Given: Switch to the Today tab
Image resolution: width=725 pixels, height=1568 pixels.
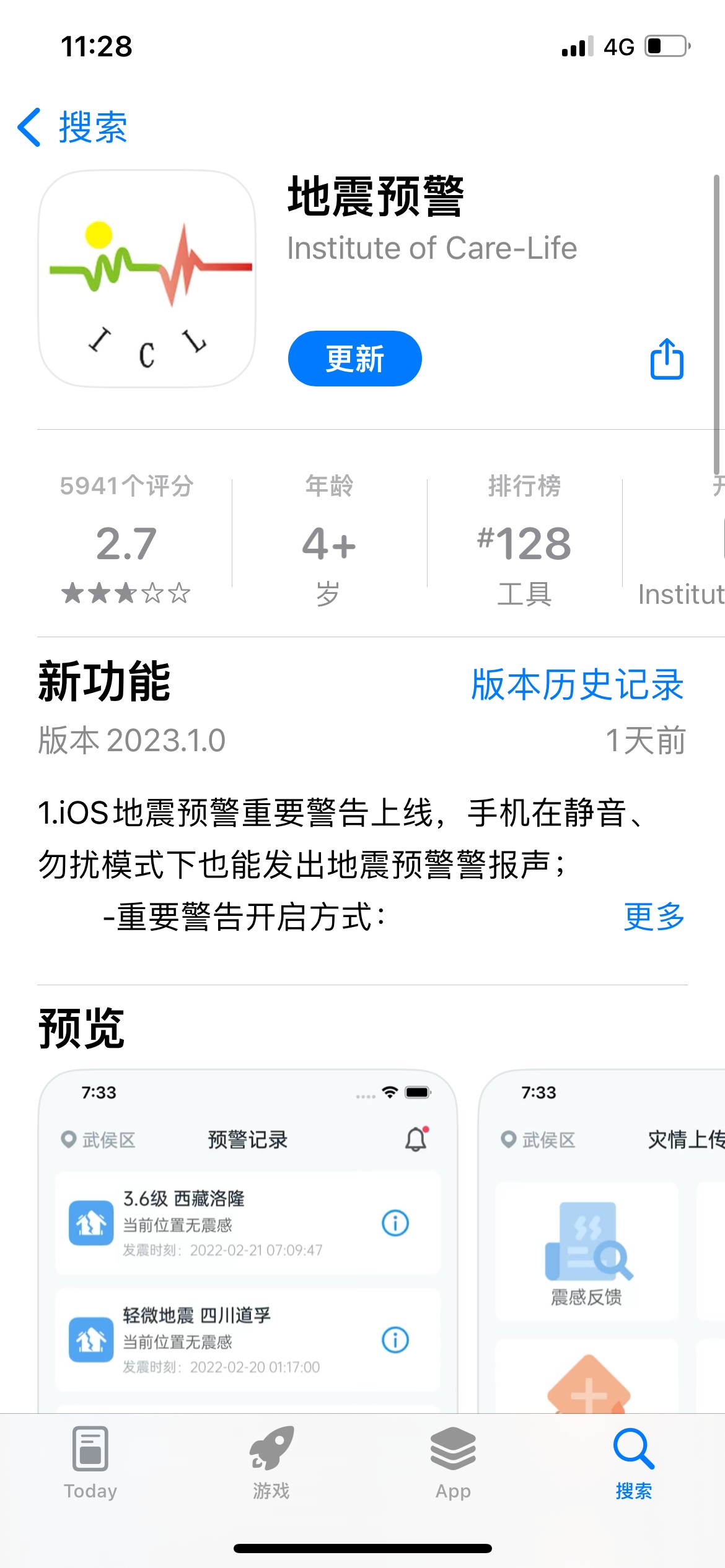Looking at the screenshot, I should click(90, 1463).
